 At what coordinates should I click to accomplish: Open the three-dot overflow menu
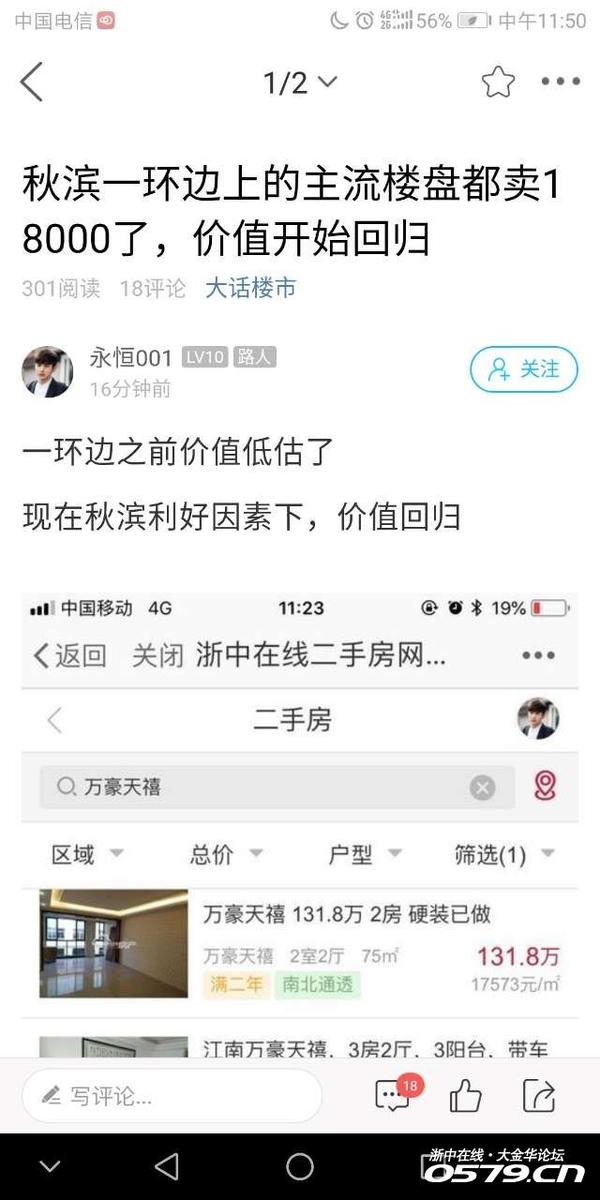click(x=560, y=82)
